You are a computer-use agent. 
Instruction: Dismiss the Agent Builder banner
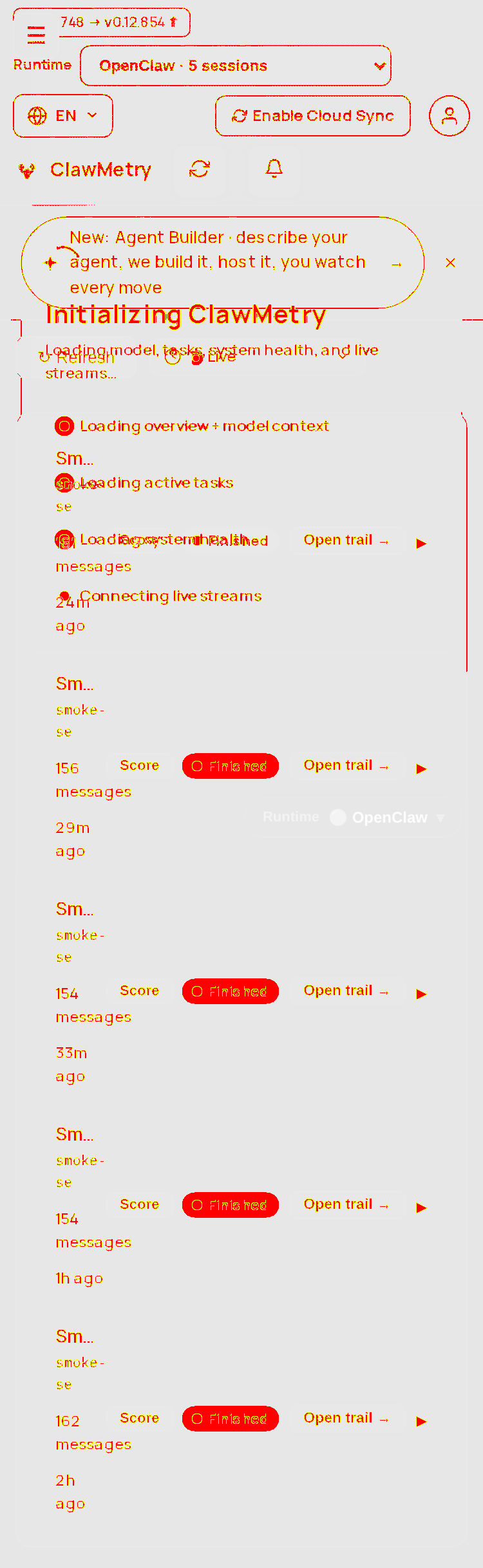click(451, 263)
